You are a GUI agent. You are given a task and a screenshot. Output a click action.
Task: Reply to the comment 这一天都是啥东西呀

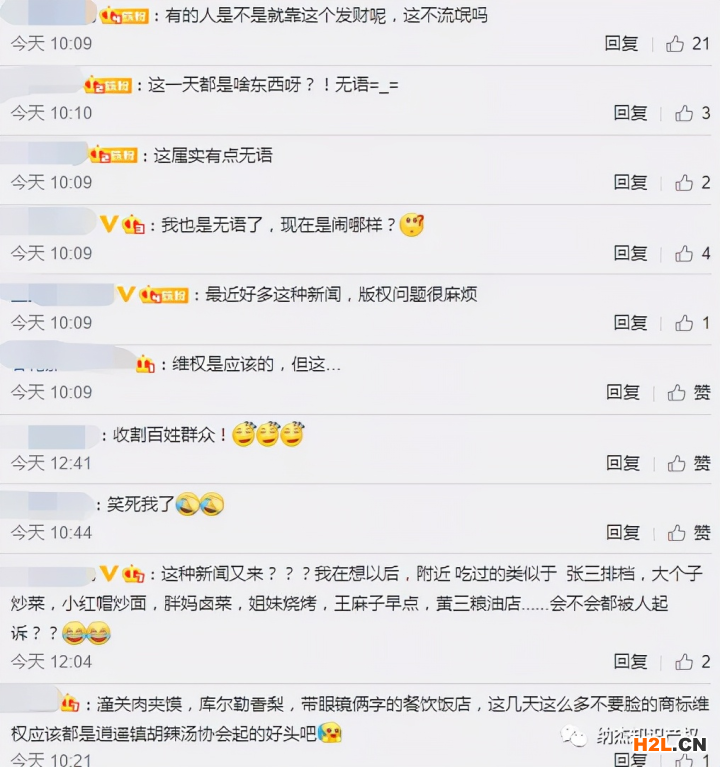pyautogui.click(x=630, y=113)
